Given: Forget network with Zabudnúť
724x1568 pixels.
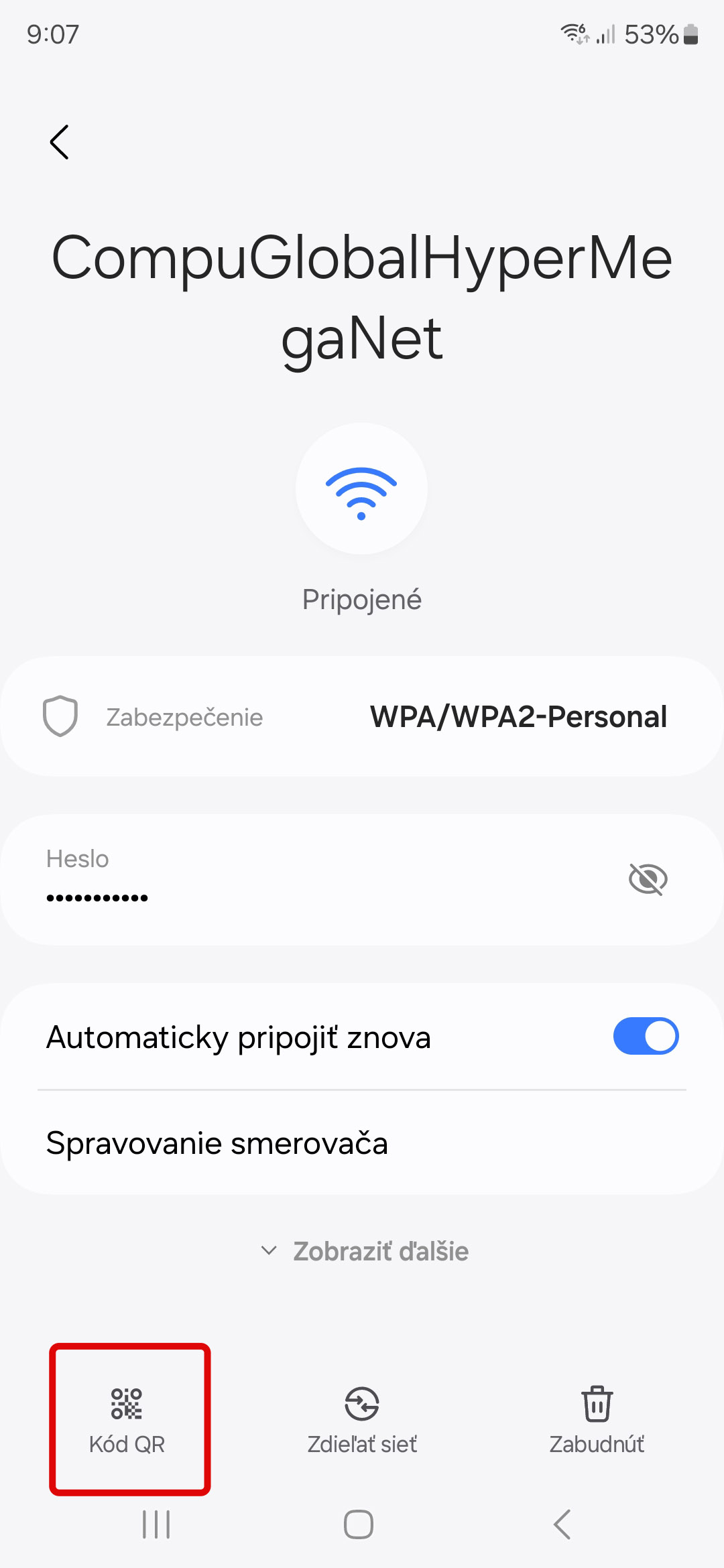Looking at the screenshot, I should click(x=597, y=1419).
